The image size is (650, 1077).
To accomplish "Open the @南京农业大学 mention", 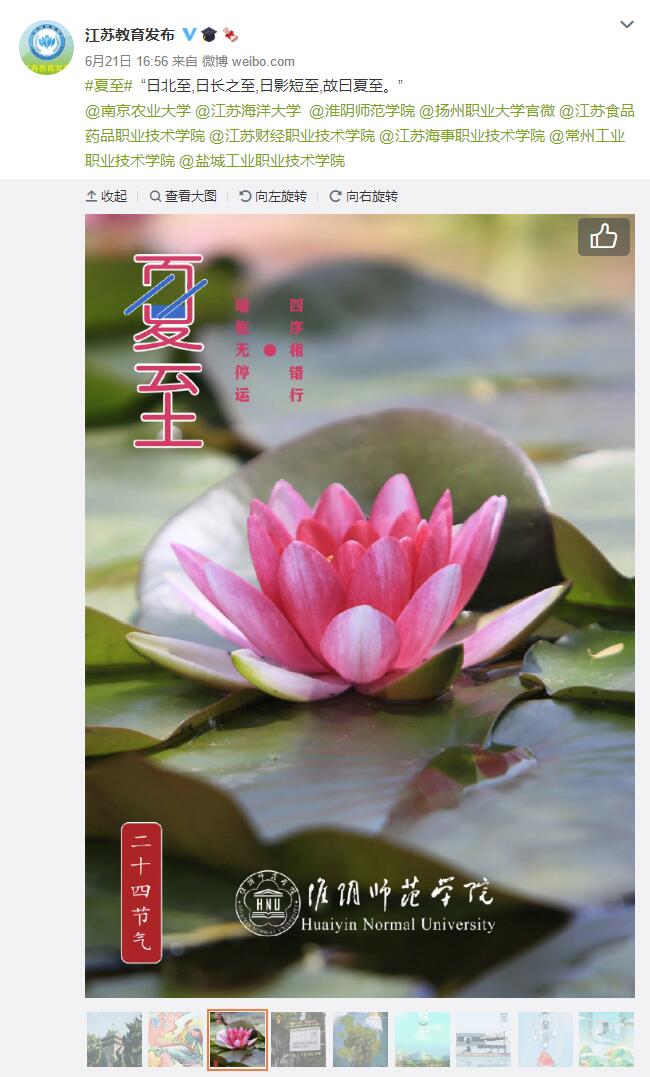I will click(137, 111).
